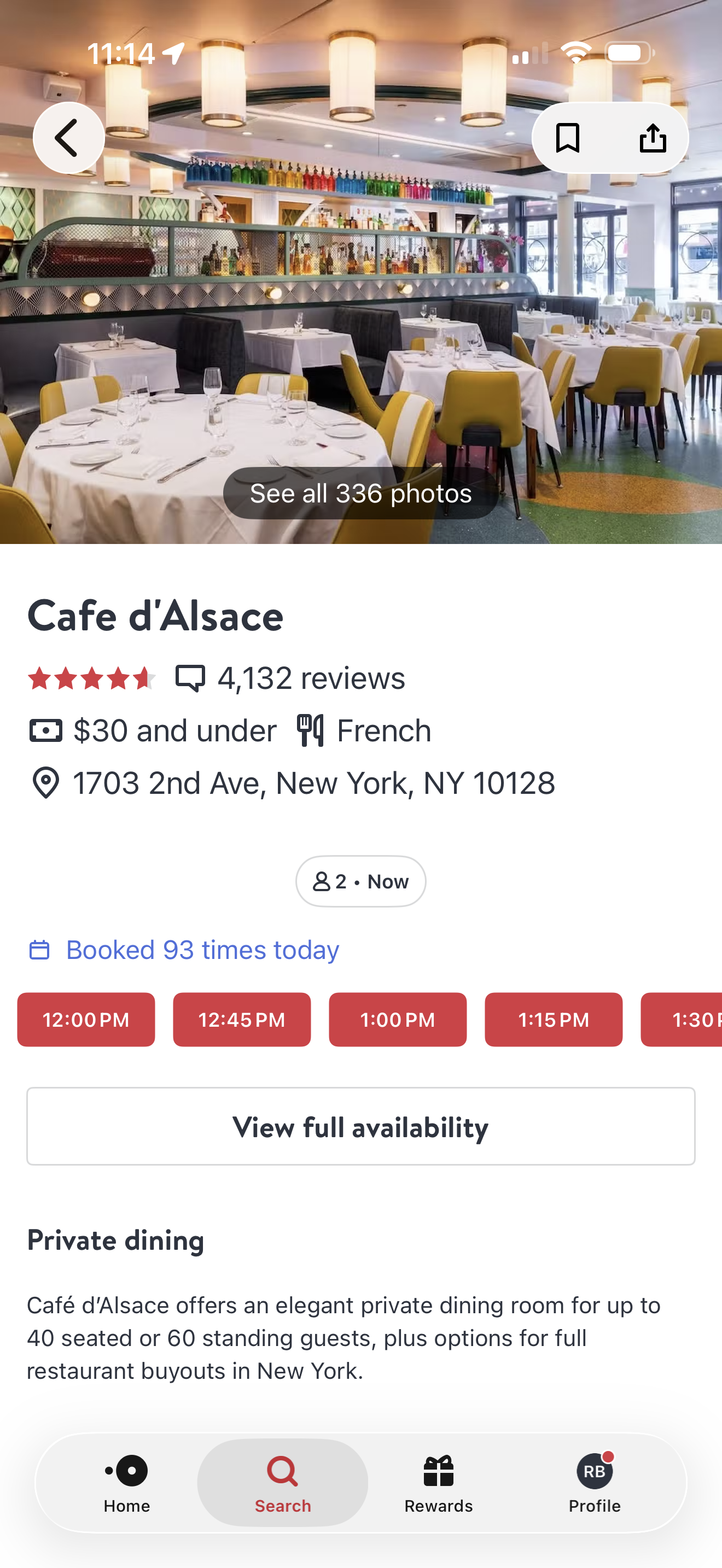This screenshot has height=1568, width=722.
Task: Switch to the Home tab
Action: tap(127, 1483)
